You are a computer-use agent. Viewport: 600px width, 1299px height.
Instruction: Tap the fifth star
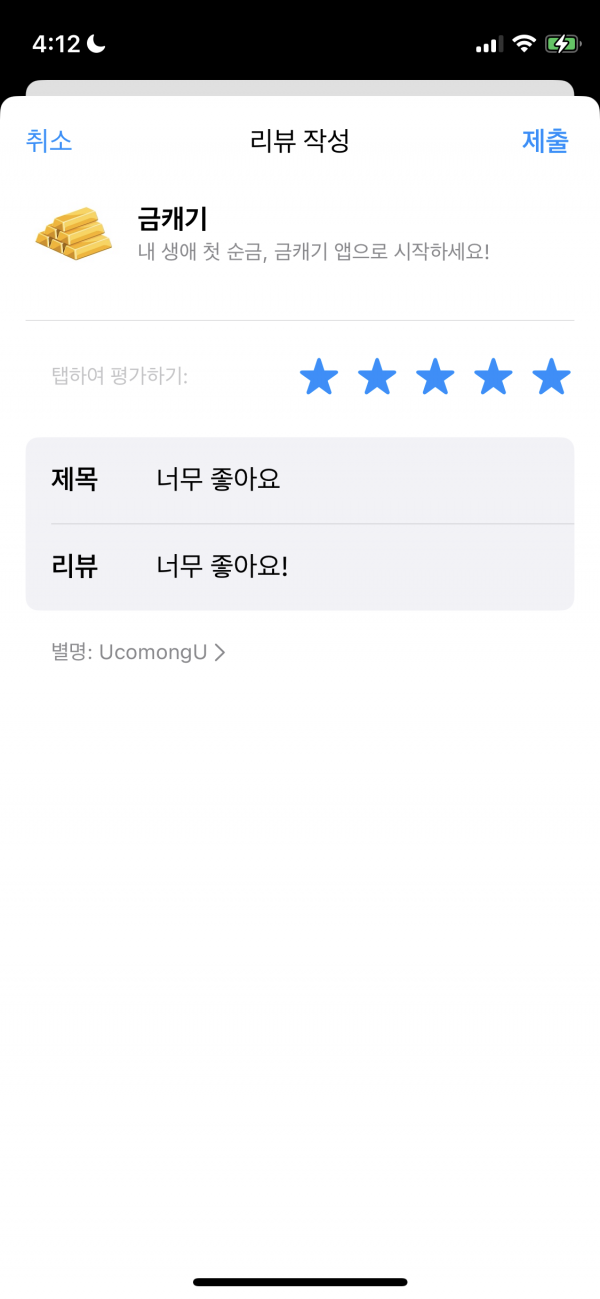point(551,377)
